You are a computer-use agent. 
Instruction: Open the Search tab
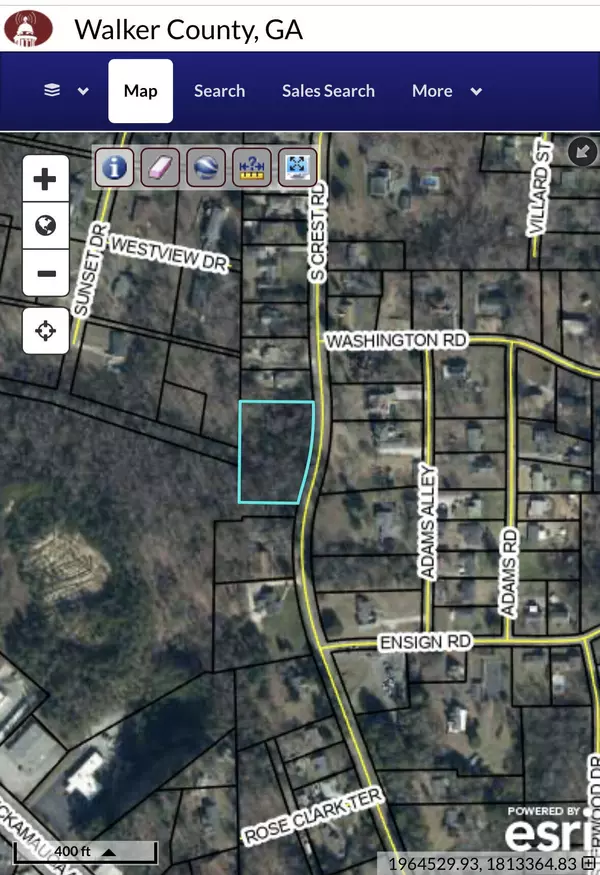(x=219, y=91)
